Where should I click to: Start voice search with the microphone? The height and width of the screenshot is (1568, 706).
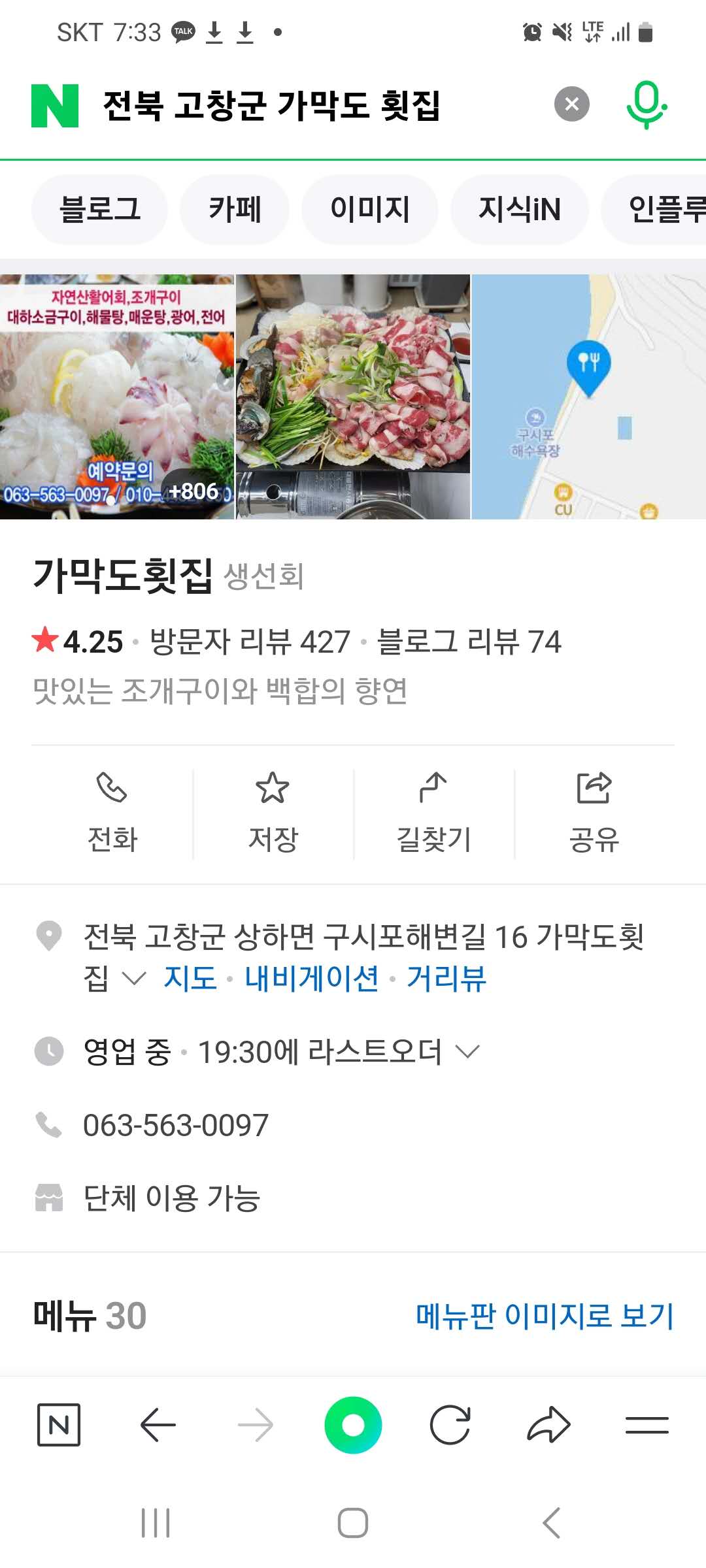(x=646, y=105)
